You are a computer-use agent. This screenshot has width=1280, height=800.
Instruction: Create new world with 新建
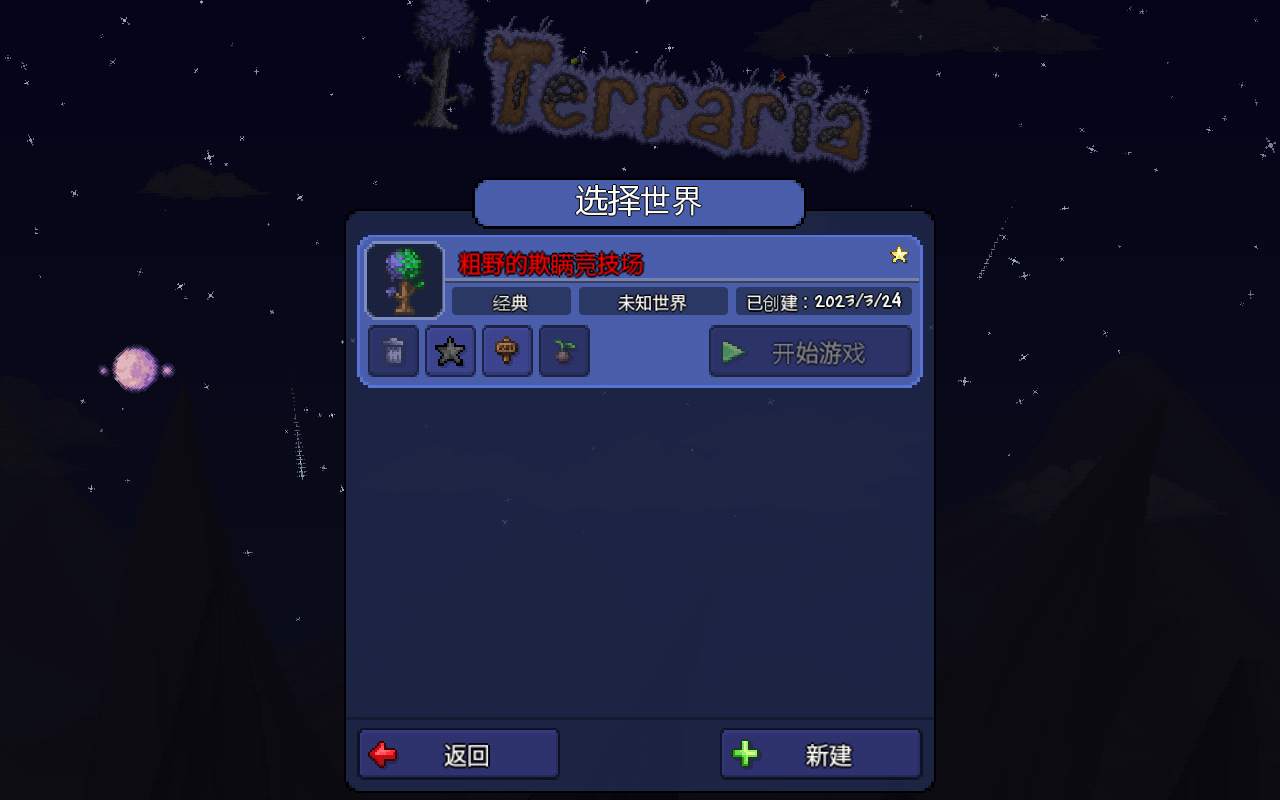coord(820,754)
